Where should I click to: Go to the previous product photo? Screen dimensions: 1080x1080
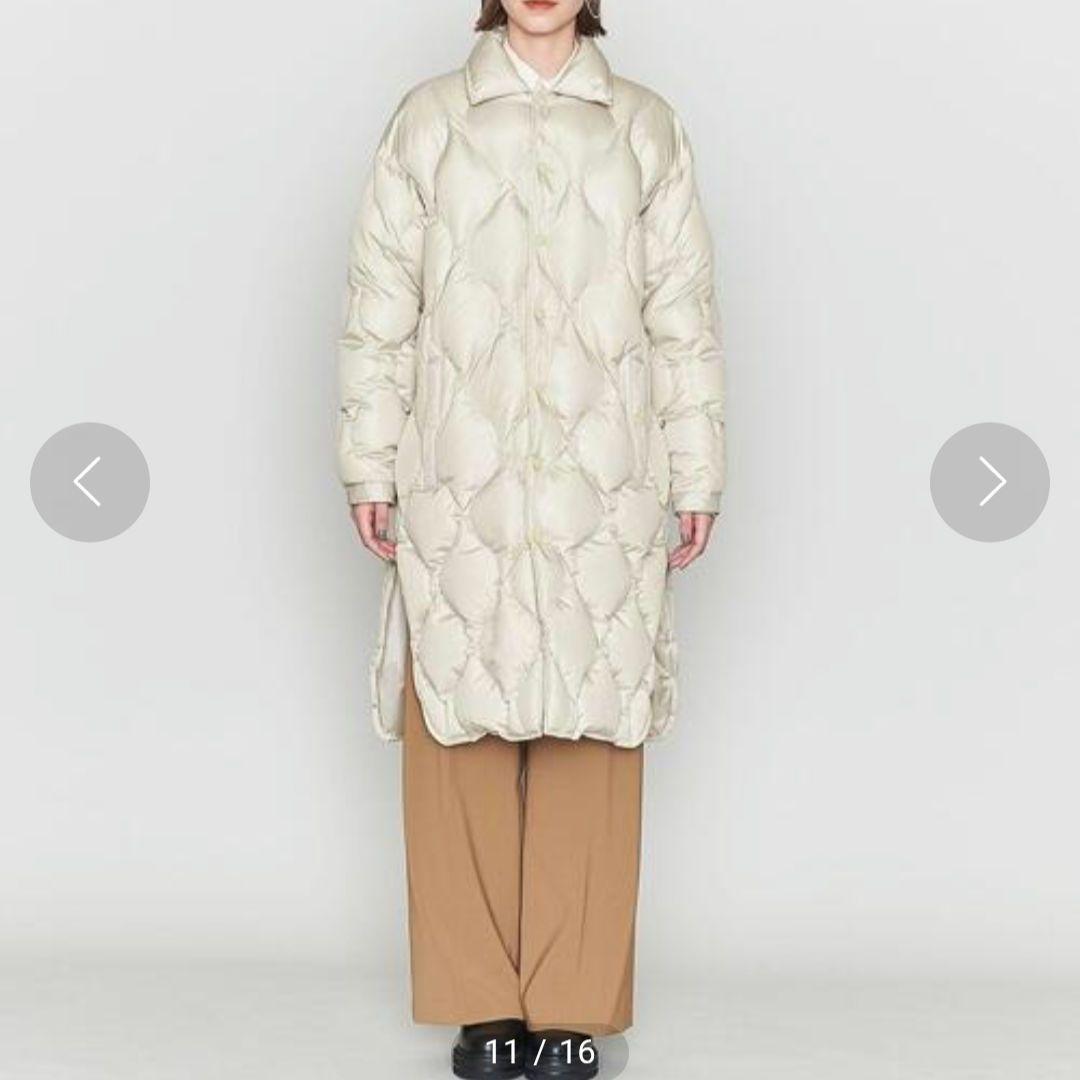[90, 482]
